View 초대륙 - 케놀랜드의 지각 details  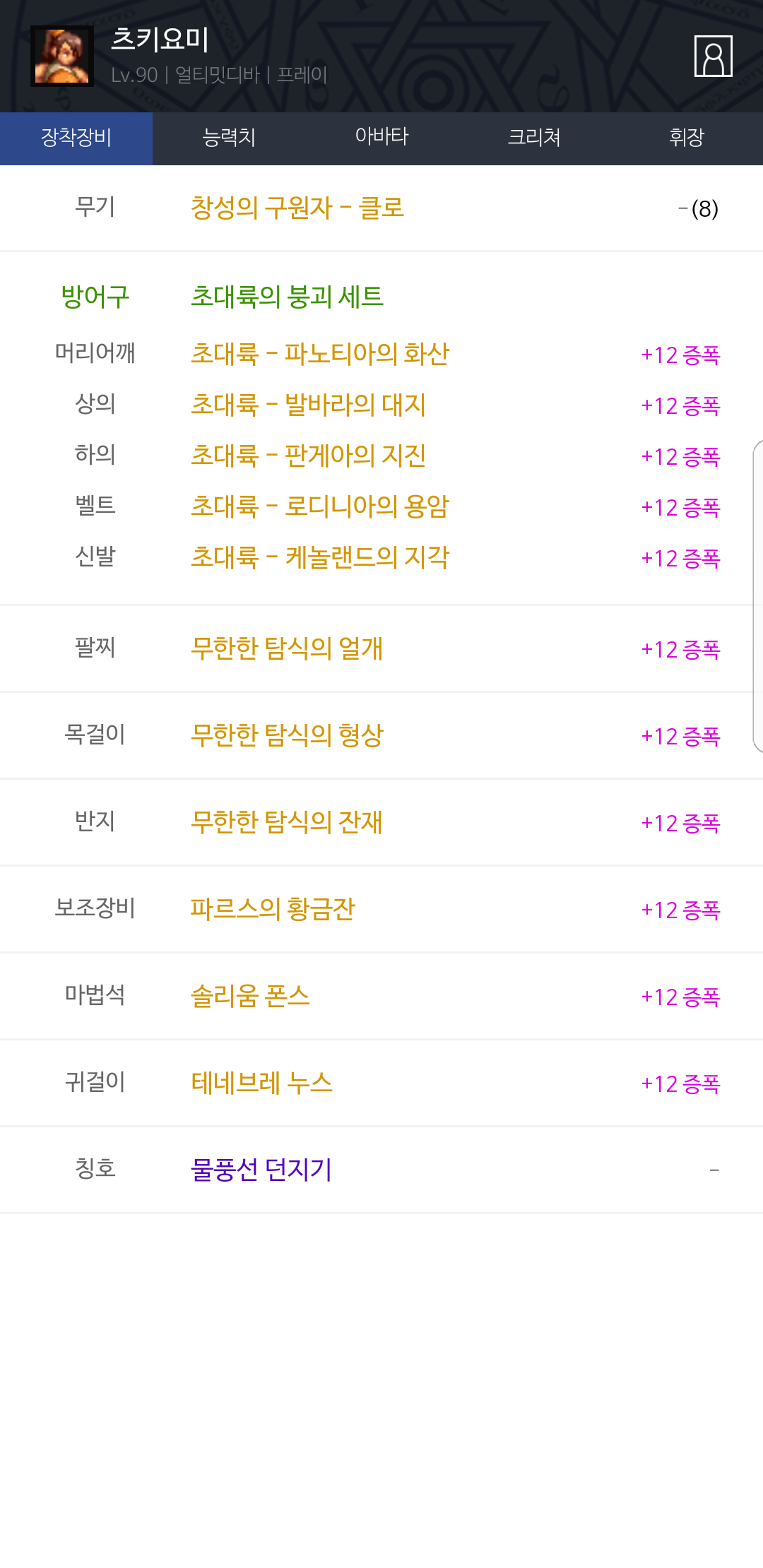coord(320,557)
